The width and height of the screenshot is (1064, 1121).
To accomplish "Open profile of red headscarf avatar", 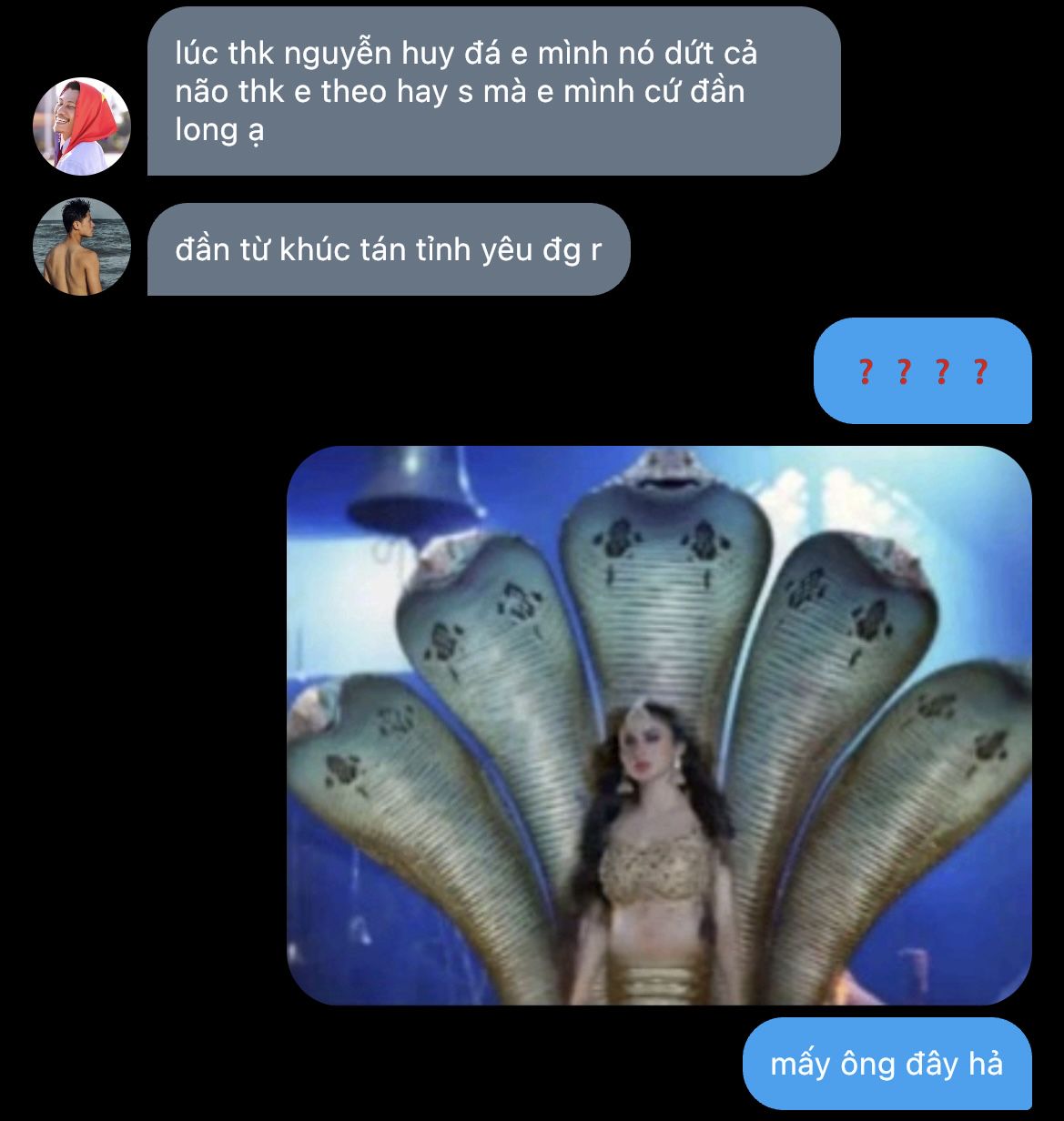I will pos(82,126).
